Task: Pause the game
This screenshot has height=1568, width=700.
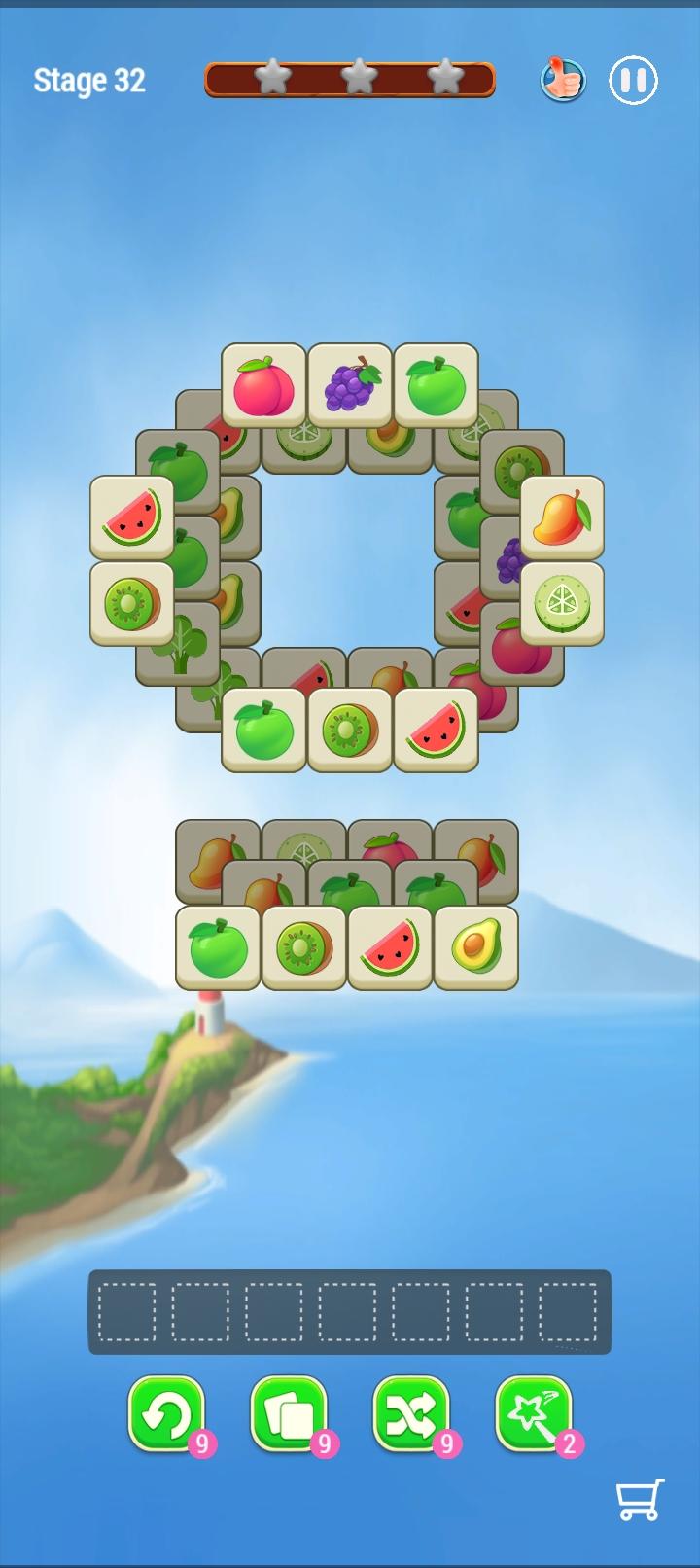Action: 633,81
